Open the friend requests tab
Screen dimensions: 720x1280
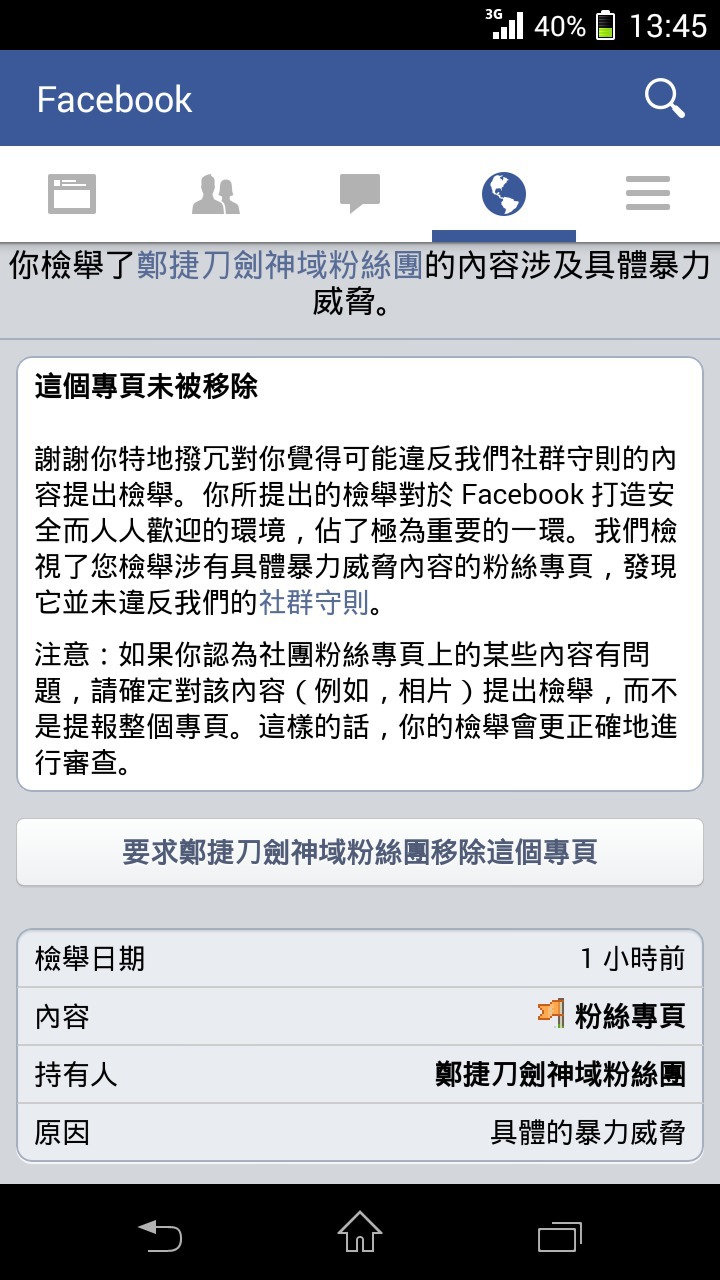click(x=216, y=194)
